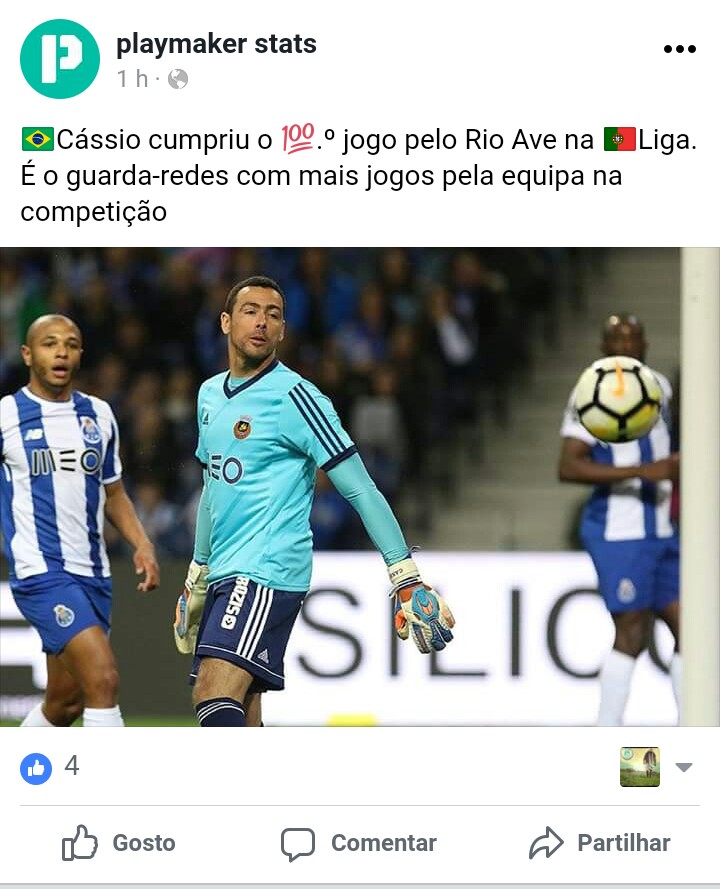Screen dimensions: 720x889
Task: Like the post with Gosto
Action: point(118,843)
